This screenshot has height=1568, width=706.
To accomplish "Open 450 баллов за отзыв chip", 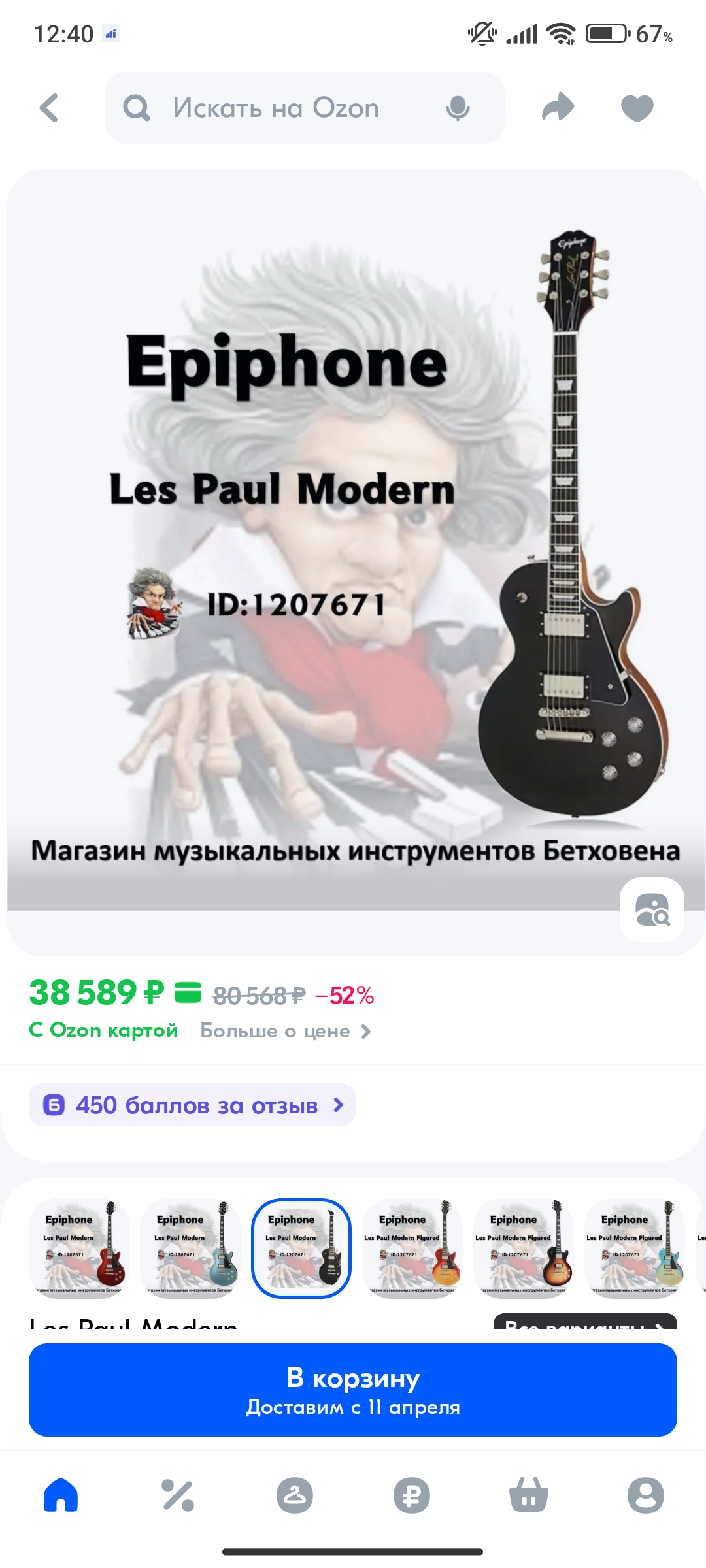I will (x=192, y=1105).
